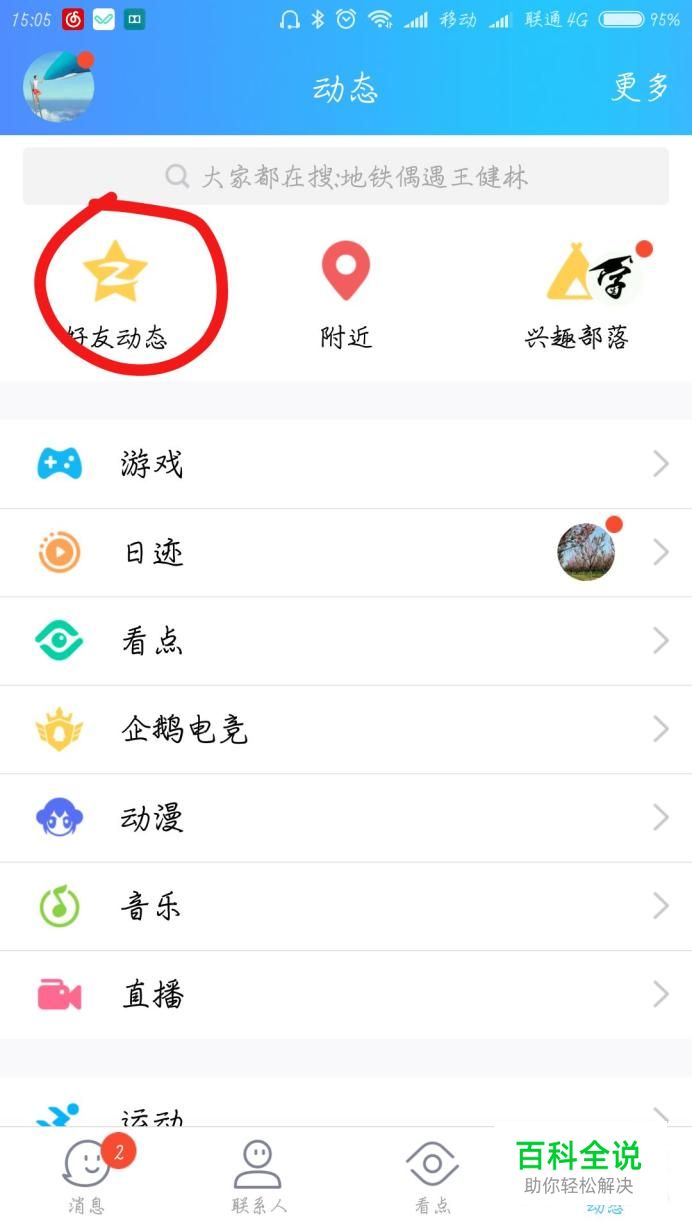Go to 动漫 anime section
The image size is (692, 1230).
pyautogui.click(x=346, y=818)
